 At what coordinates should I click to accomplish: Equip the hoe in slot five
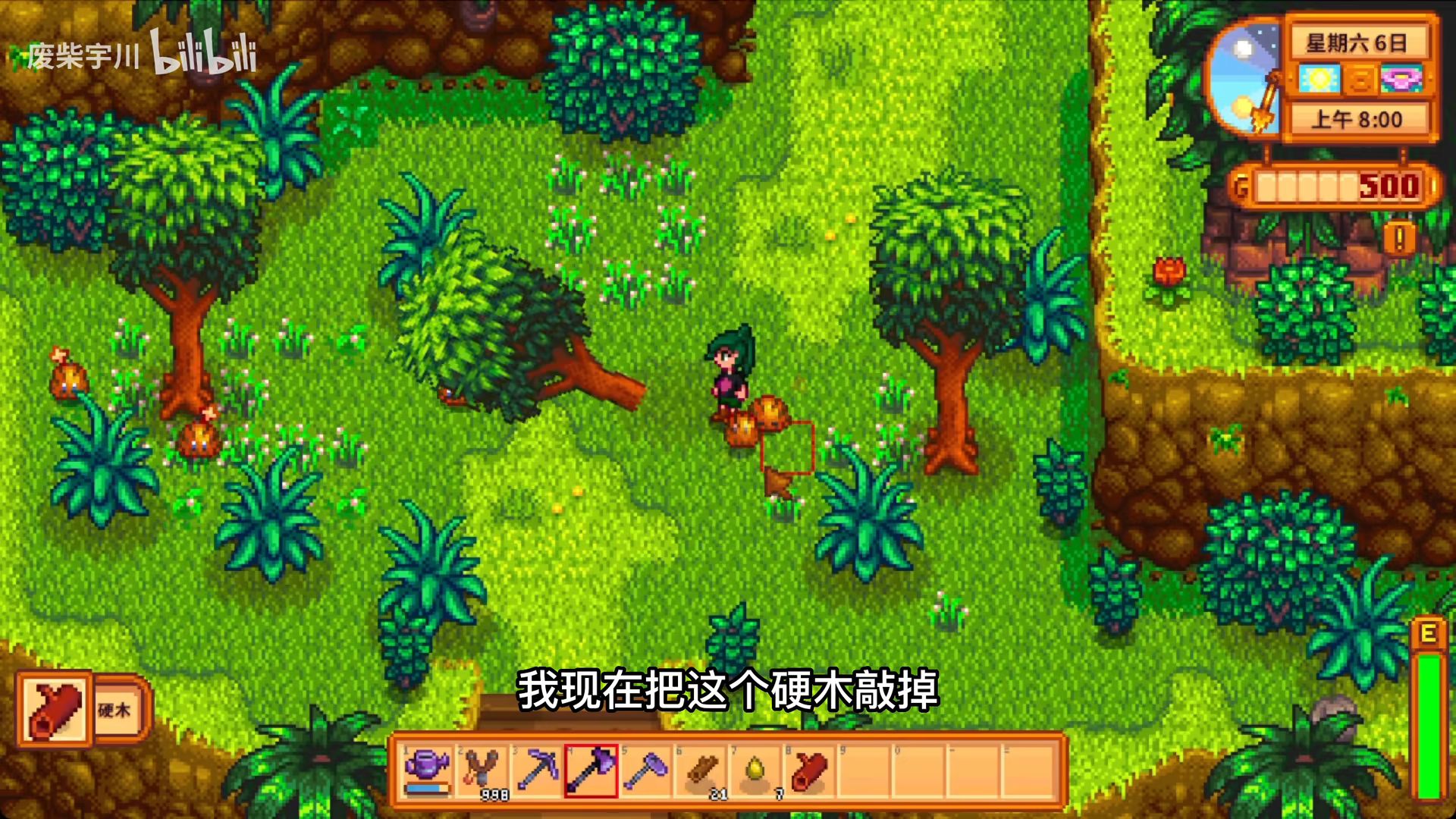coord(646,770)
